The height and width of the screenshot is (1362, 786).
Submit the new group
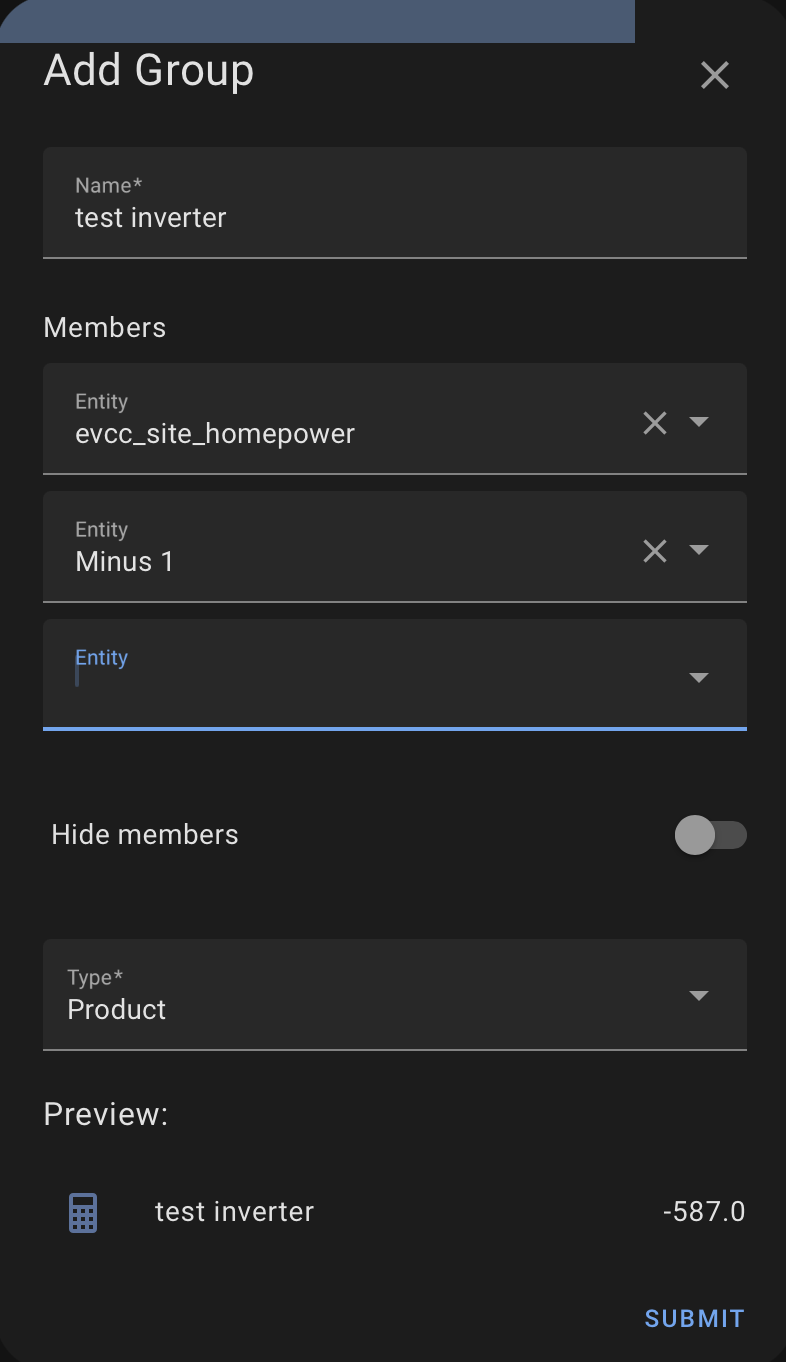[694, 1318]
